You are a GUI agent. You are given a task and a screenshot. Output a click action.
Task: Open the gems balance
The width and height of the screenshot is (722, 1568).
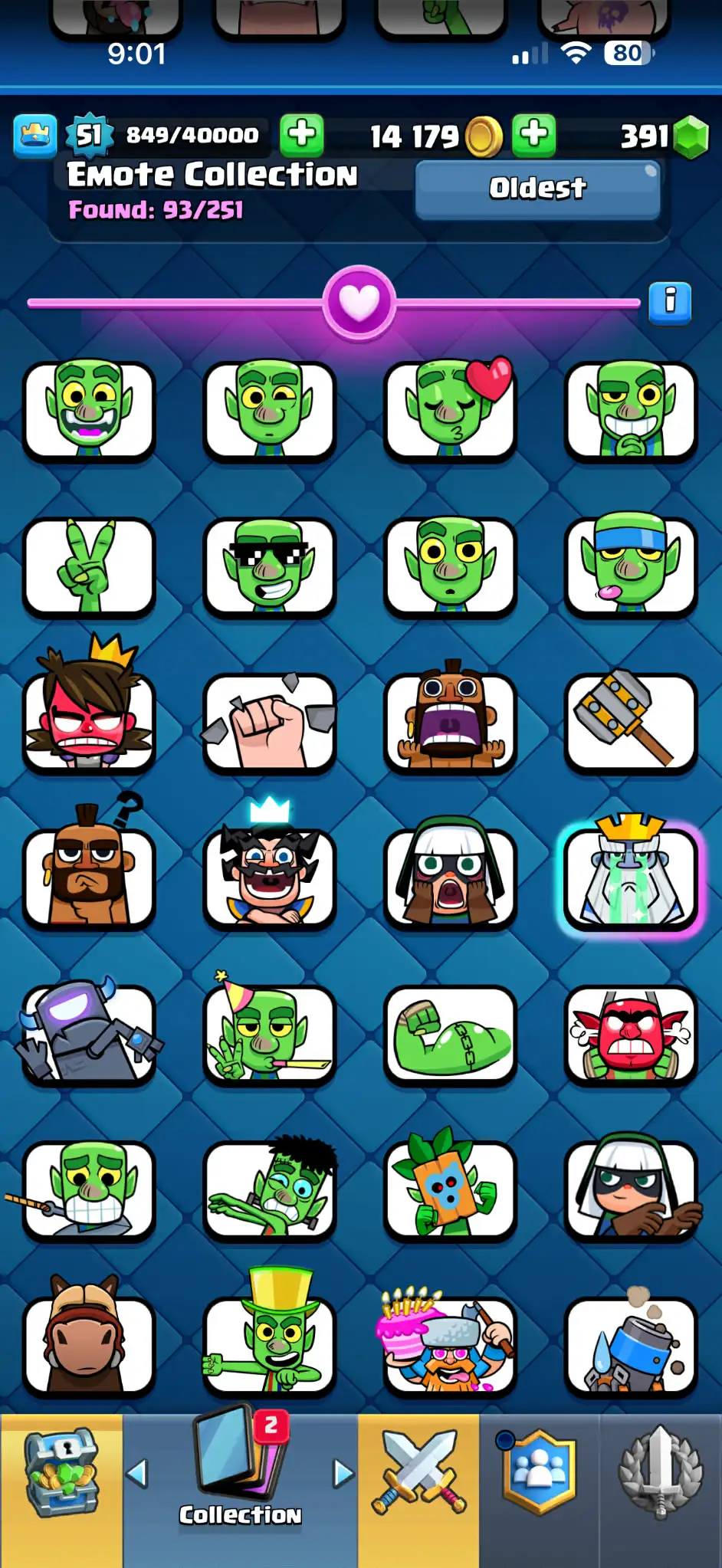664,137
